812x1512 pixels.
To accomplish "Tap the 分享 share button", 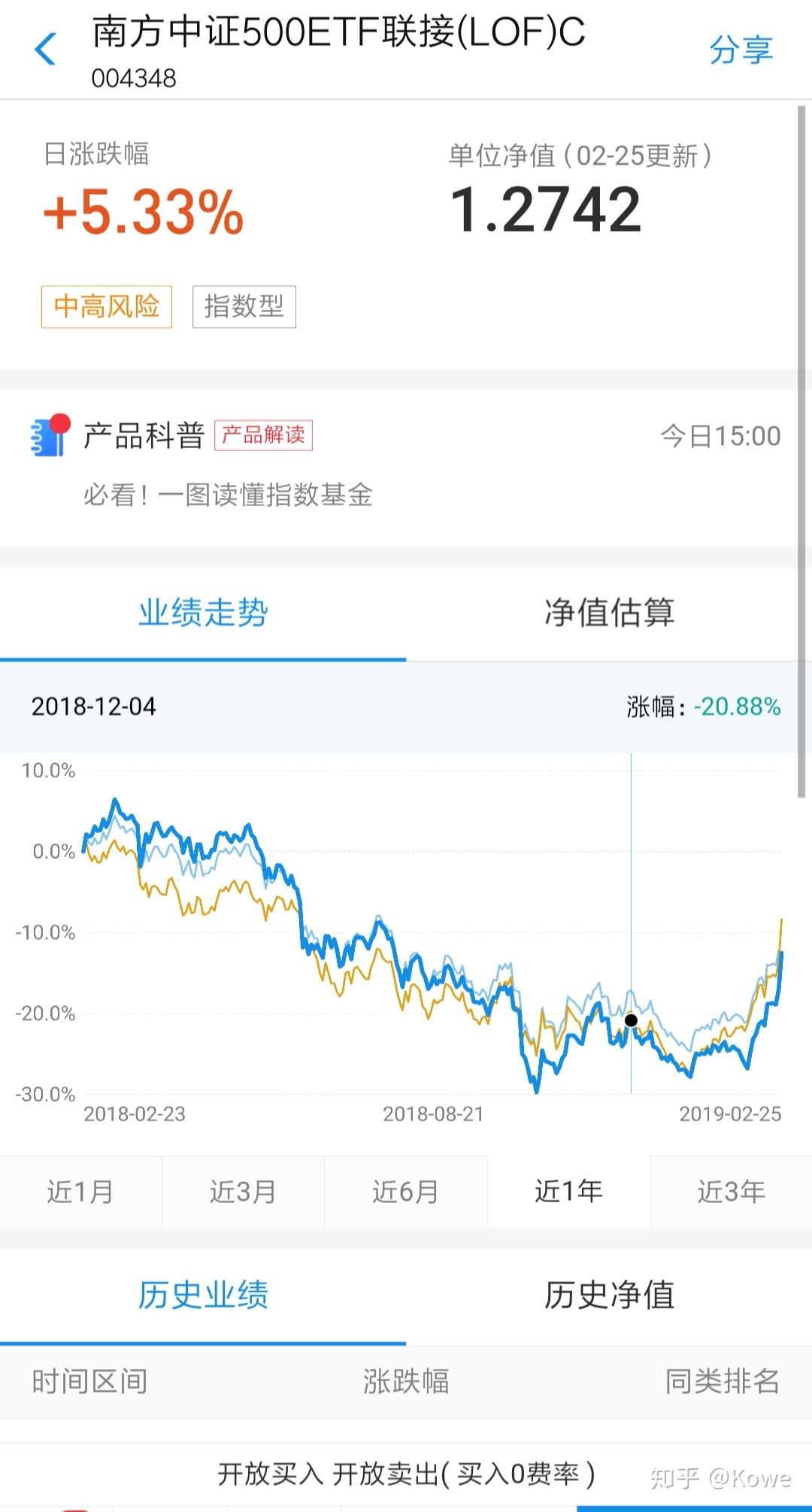I will coord(741,50).
